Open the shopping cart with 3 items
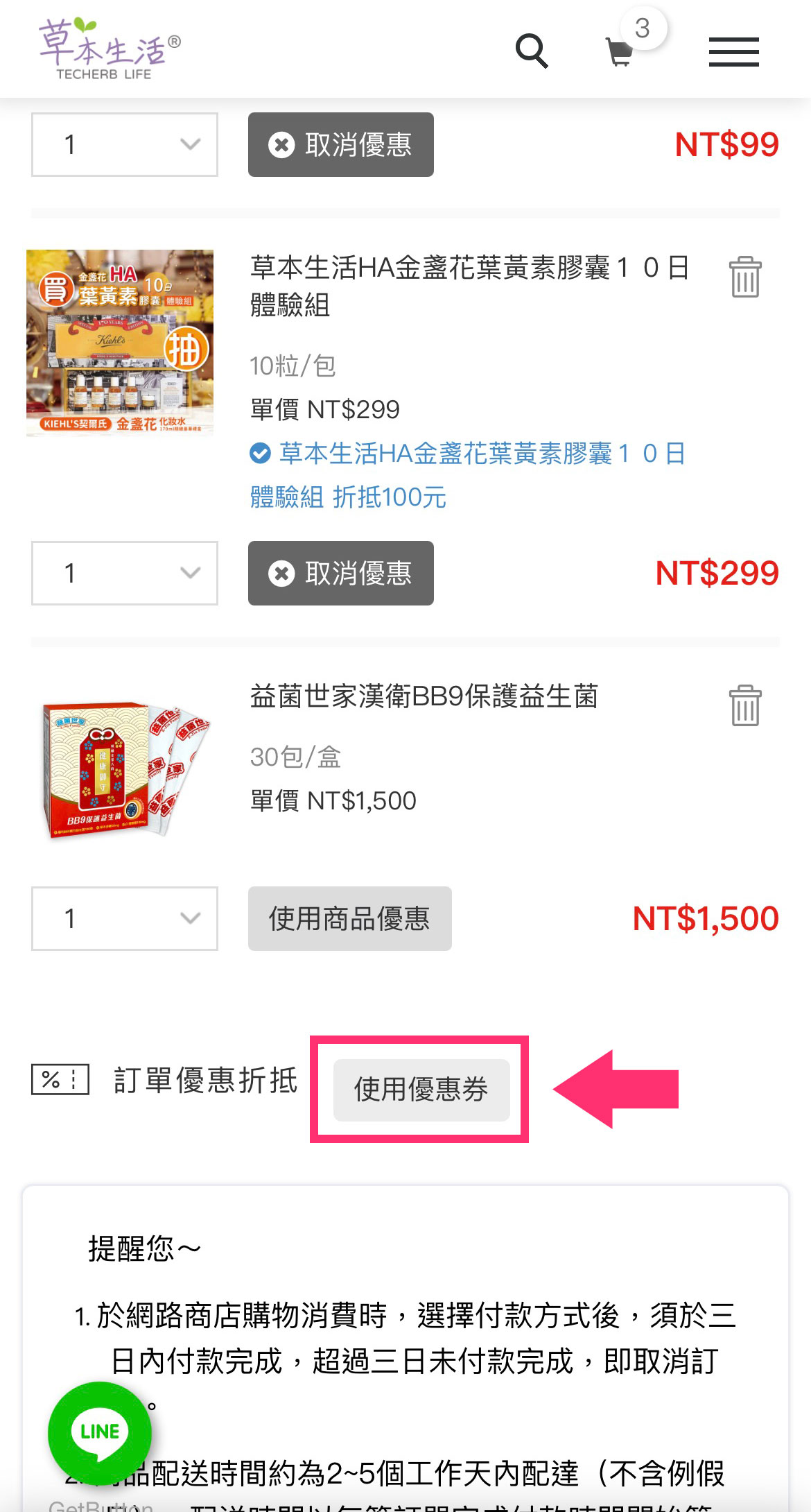The width and height of the screenshot is (811, 1512). click(x=620, y=51)
